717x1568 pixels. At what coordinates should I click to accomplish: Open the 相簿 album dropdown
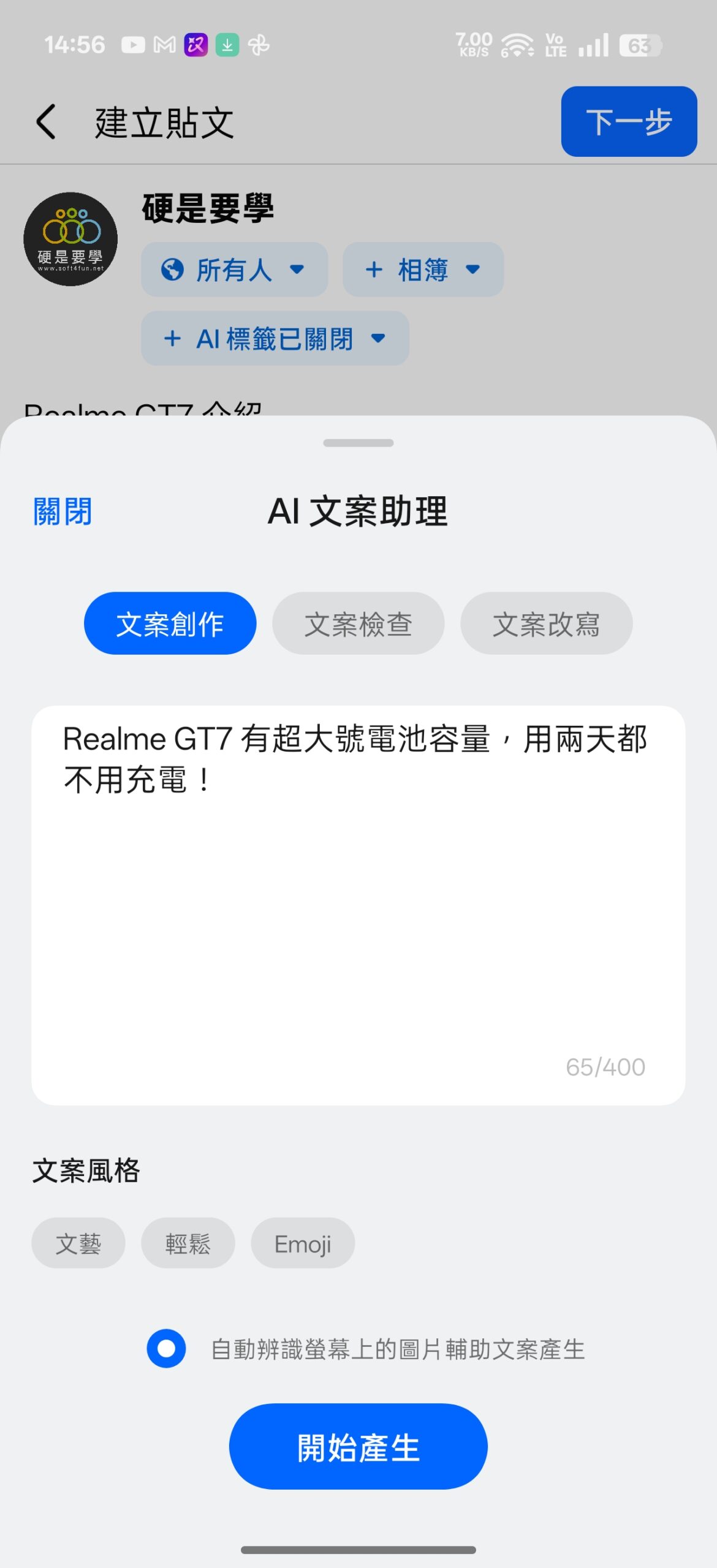[x=423, y=269]
